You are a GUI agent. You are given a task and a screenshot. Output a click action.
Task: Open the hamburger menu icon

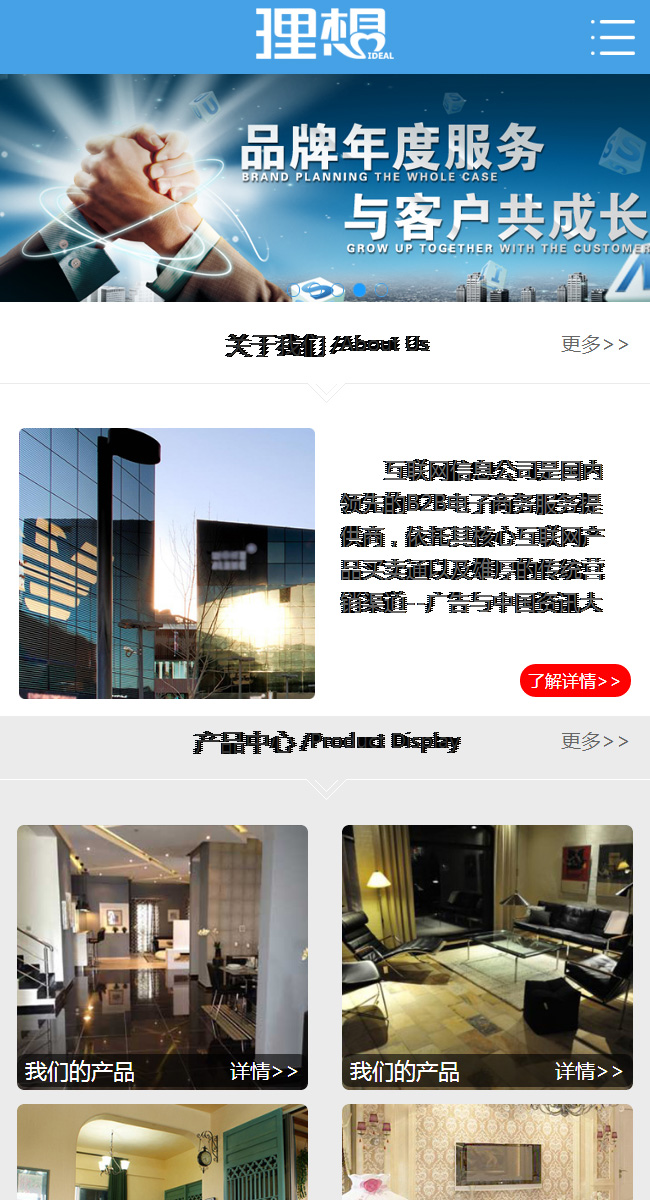click(612, 37)
